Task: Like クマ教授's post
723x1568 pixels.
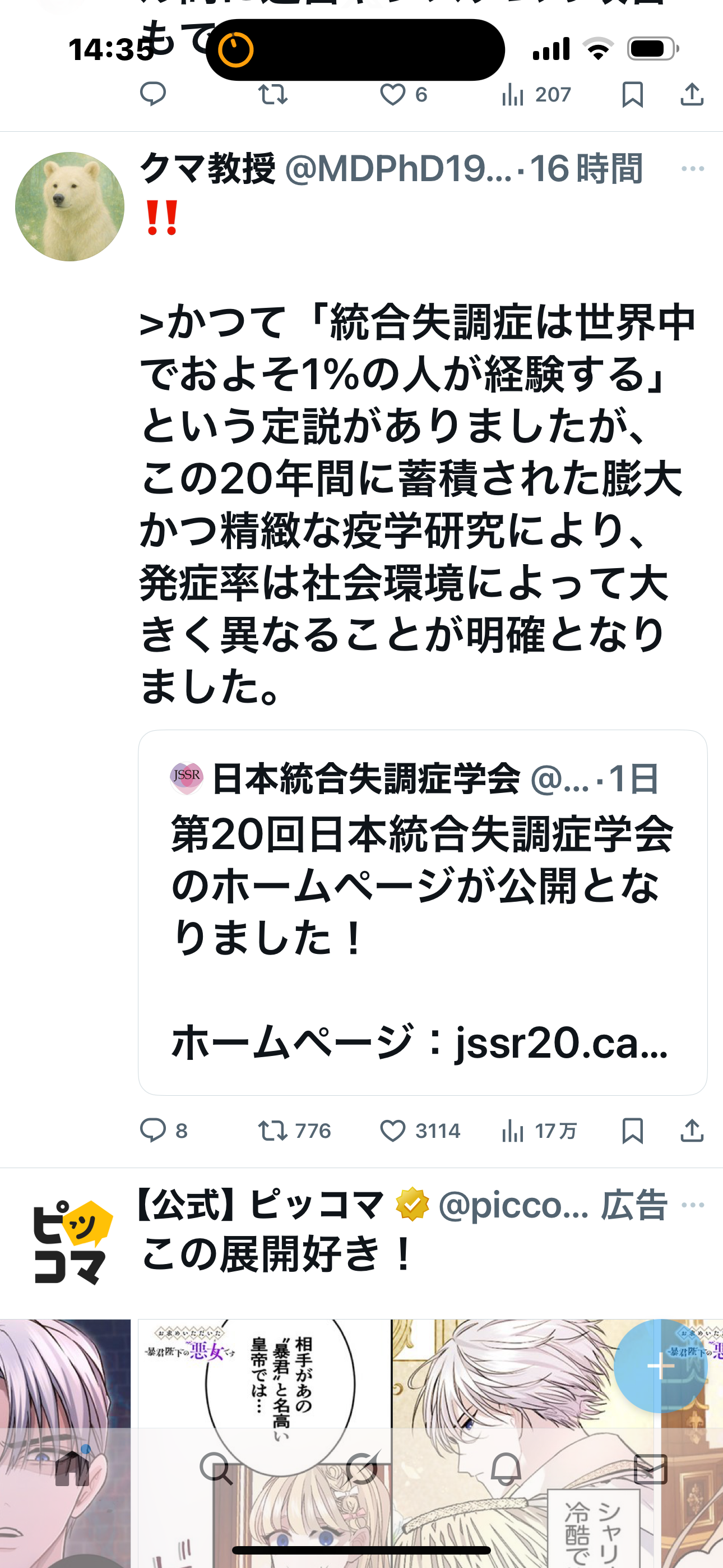Action: (x=393, y=1131)
